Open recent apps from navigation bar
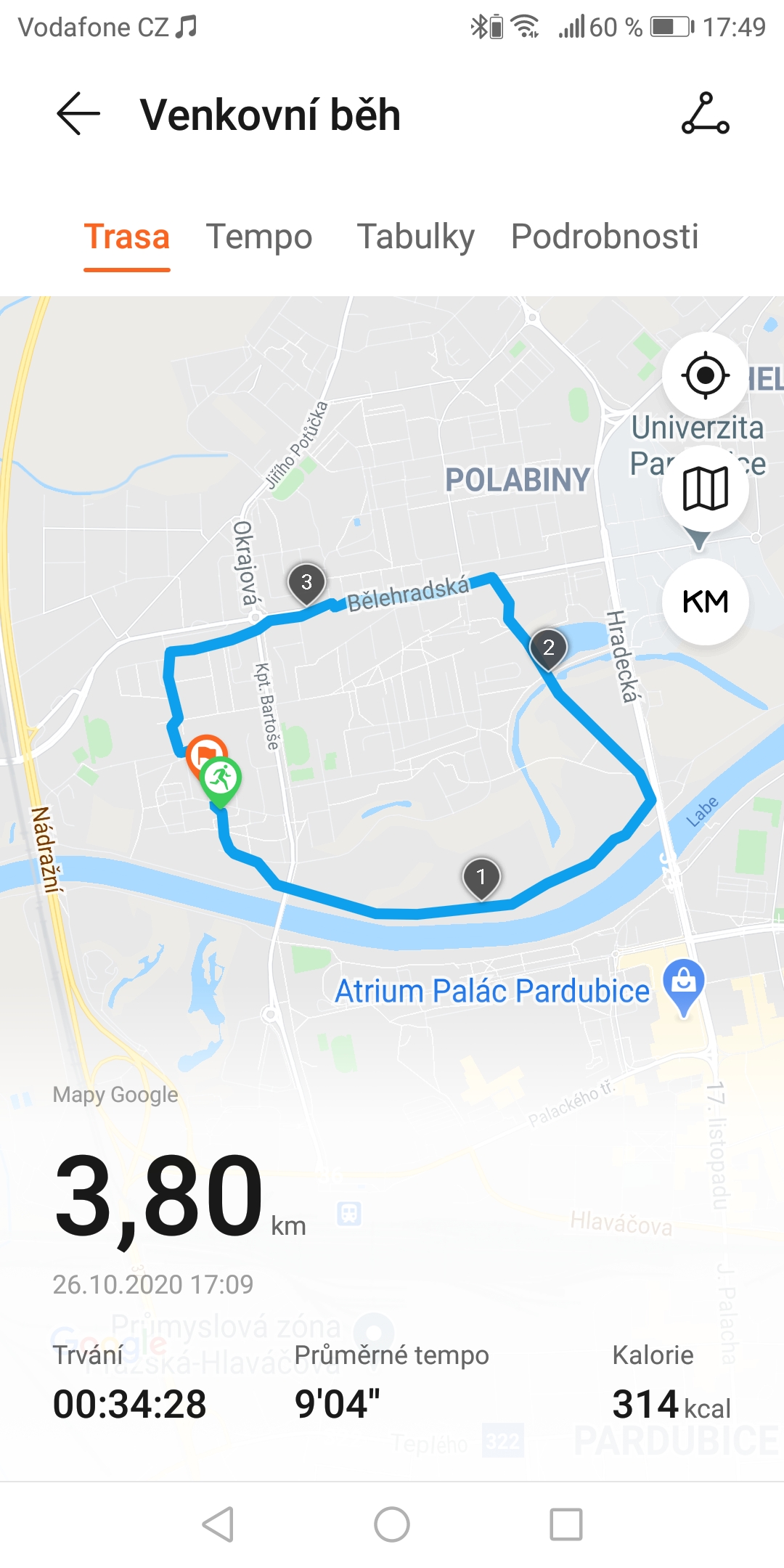Screen dimensions: 784x1568 click(566, 1524)
